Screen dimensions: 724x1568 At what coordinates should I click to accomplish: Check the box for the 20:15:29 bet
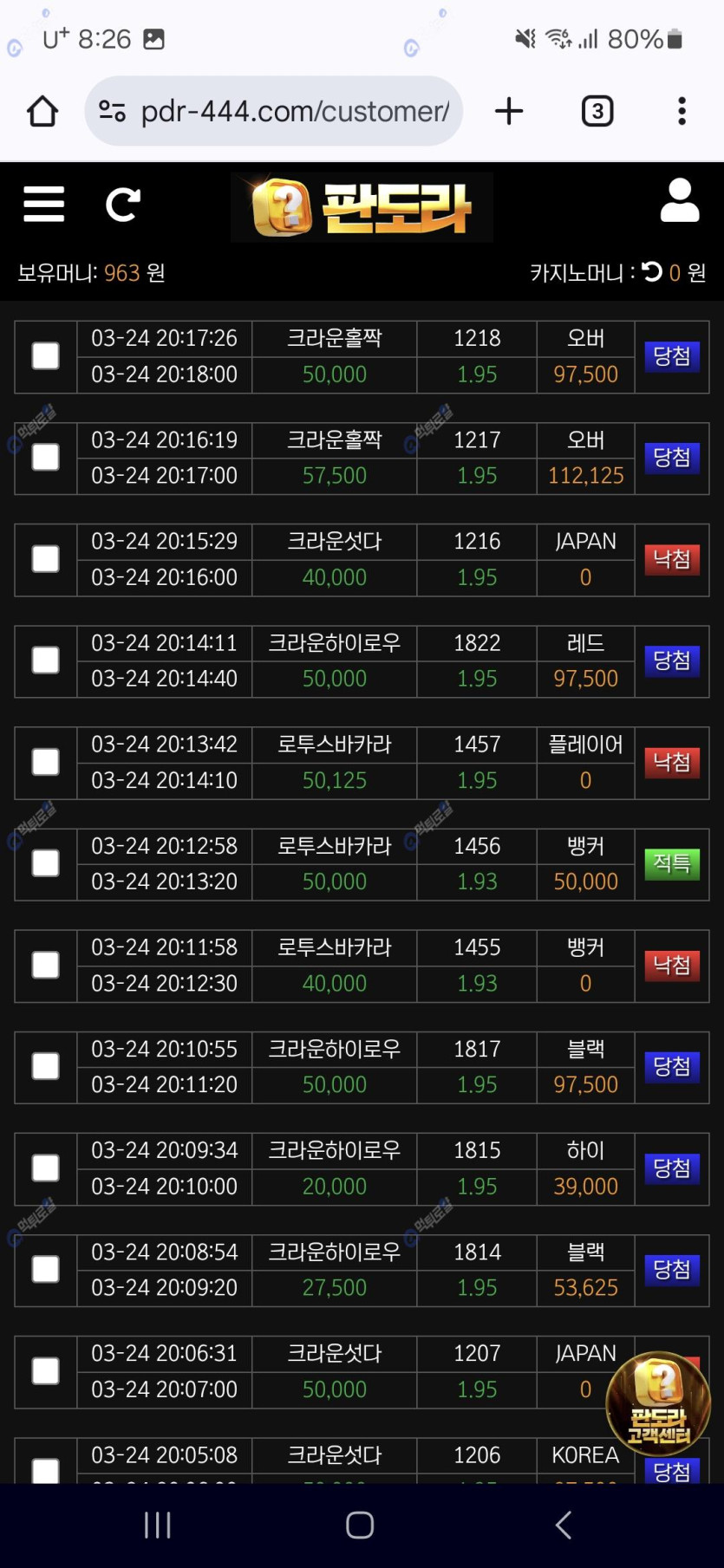point(46,559)
